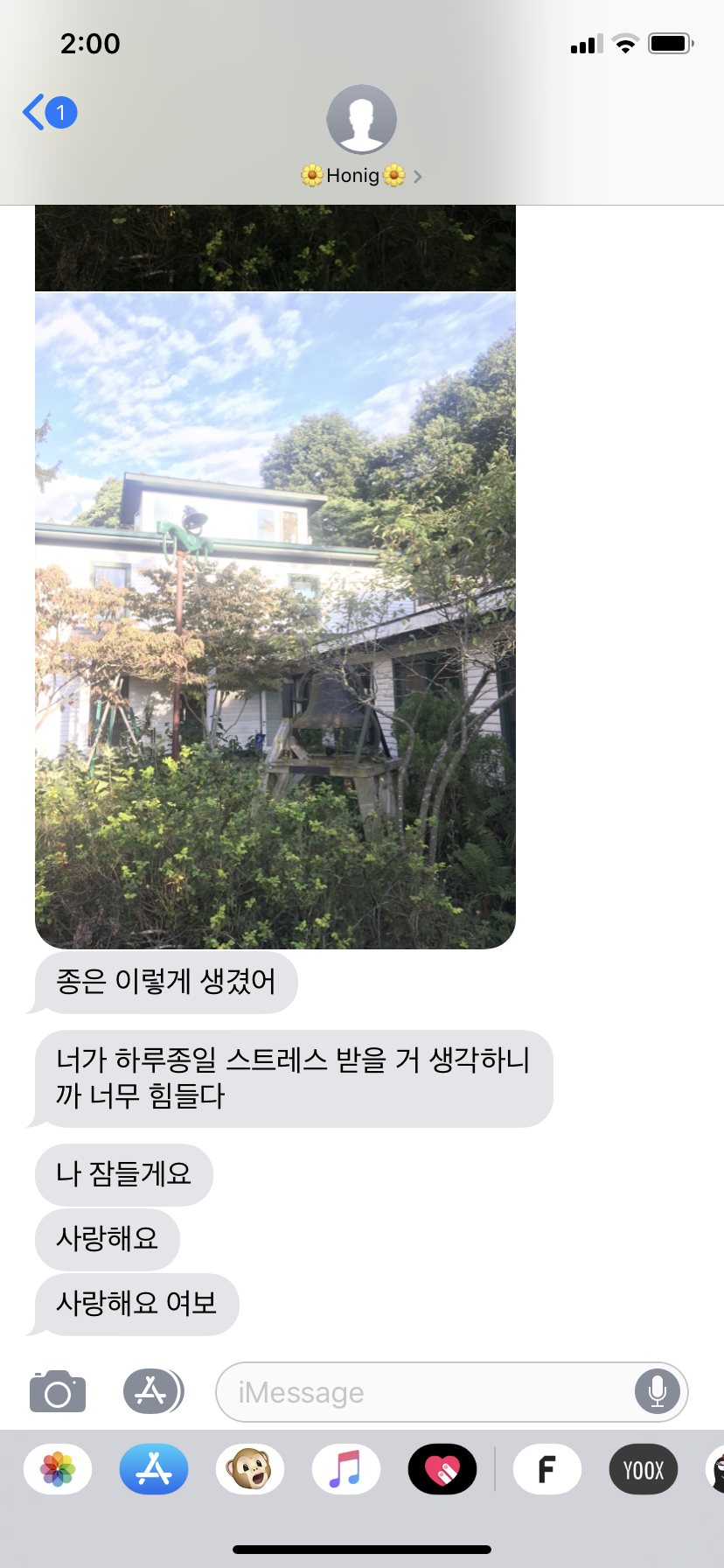Open the camera to take a photo
This screenshot has height=1568, width=724.
(58, 1392)
